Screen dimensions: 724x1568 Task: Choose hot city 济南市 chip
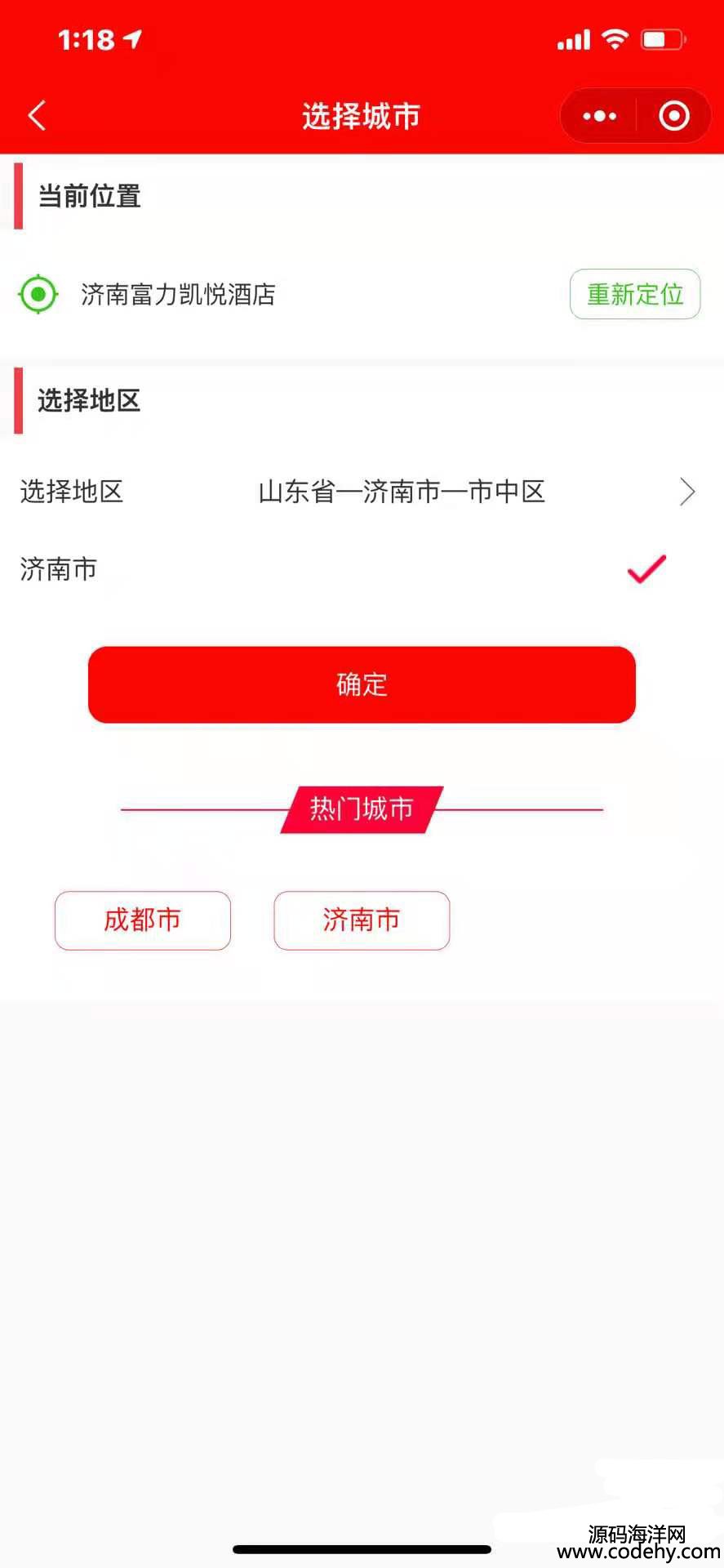point(362,920)
